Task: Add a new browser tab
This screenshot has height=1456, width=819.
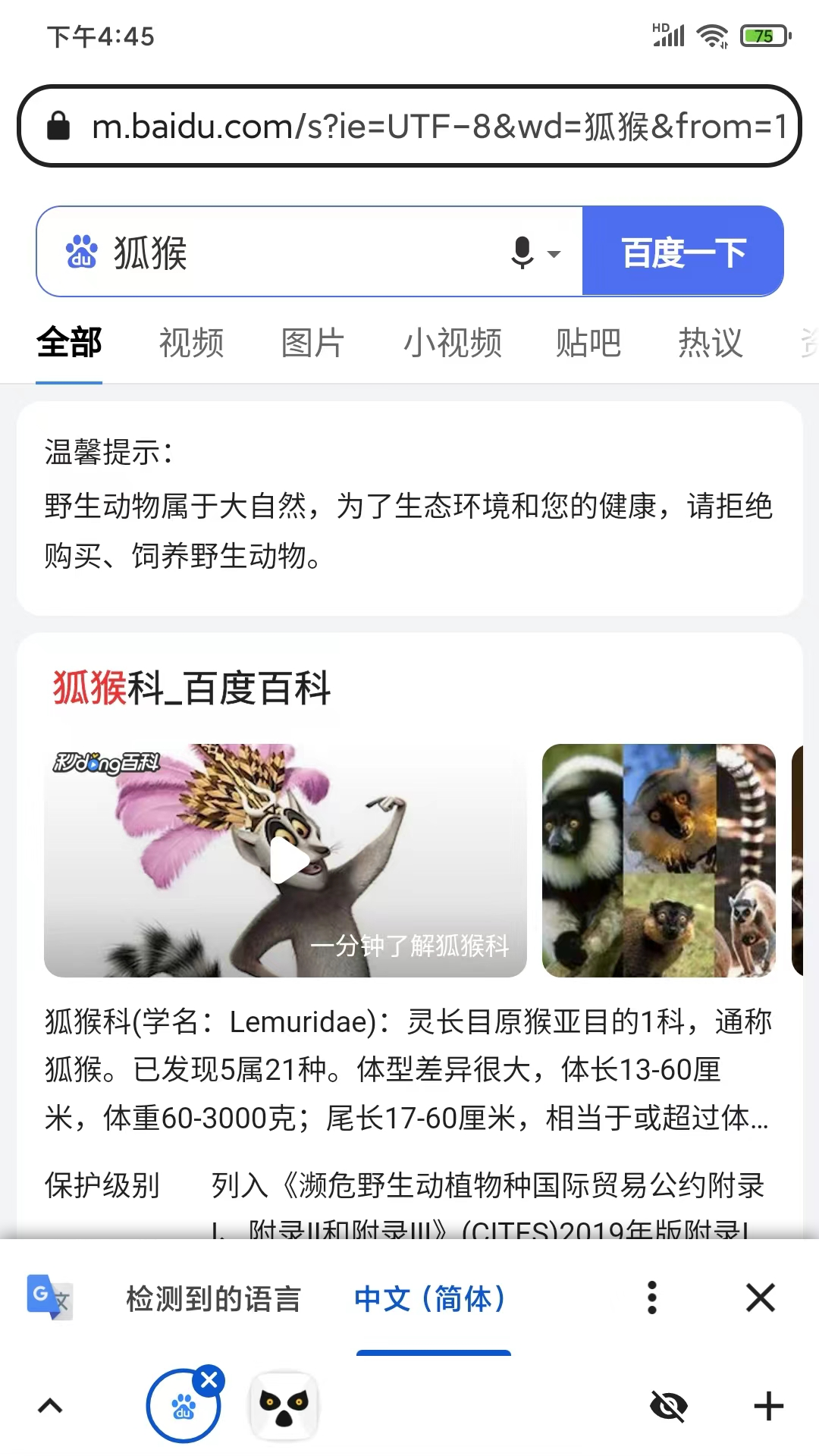Action: click(768, 1407)
